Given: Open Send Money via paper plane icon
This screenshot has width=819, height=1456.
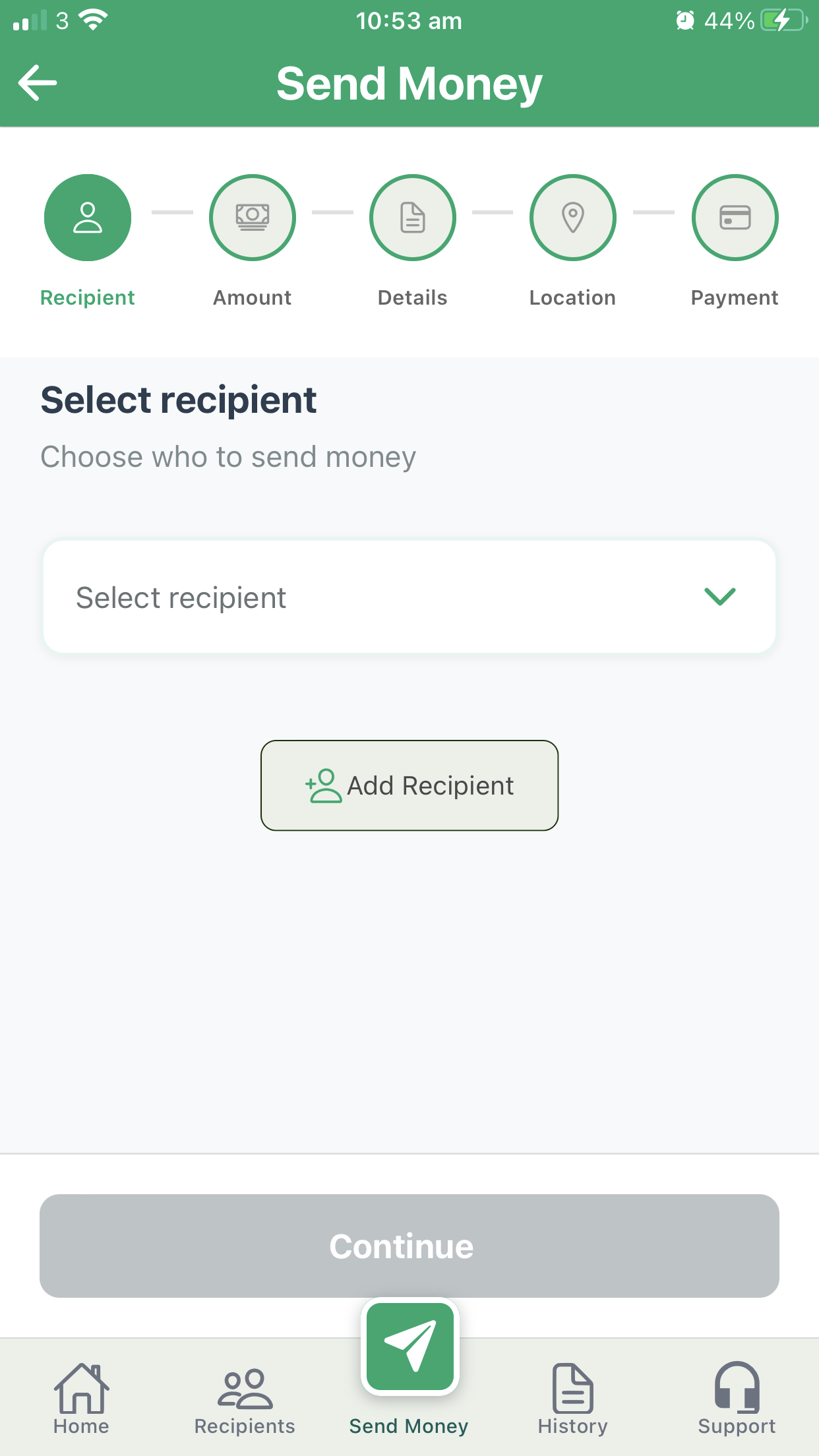Looking at the screenshot, I should [x=409, y=1345].
